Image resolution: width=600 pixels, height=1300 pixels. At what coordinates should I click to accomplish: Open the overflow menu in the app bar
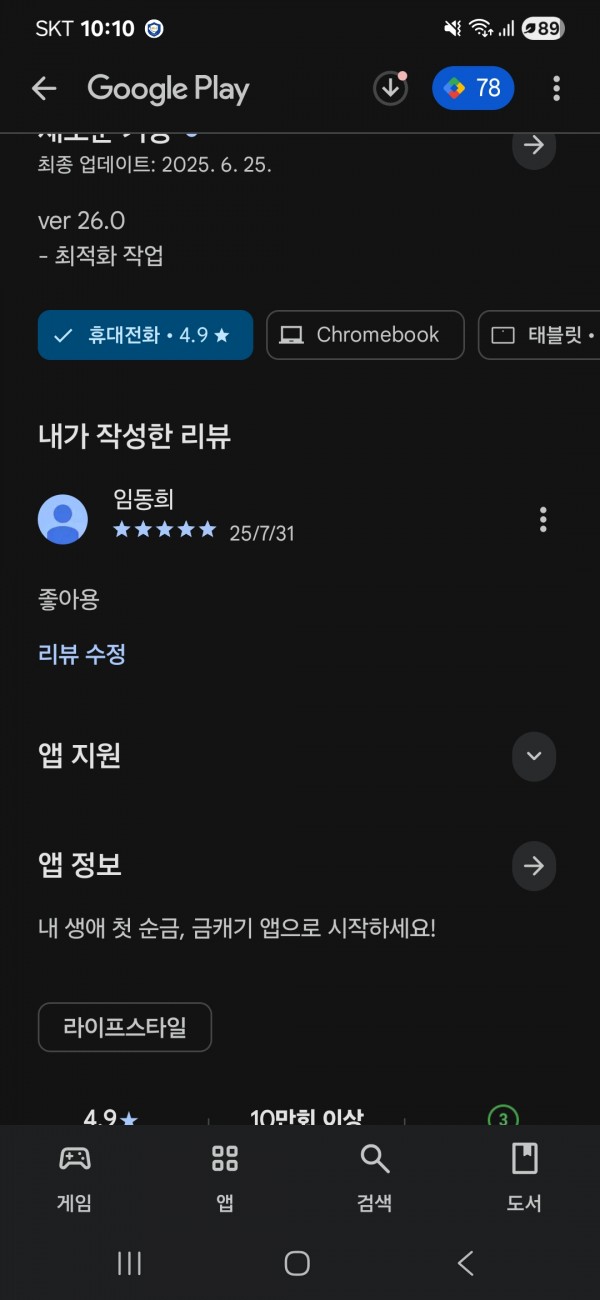pyautogui.click(x=556, y=89)
